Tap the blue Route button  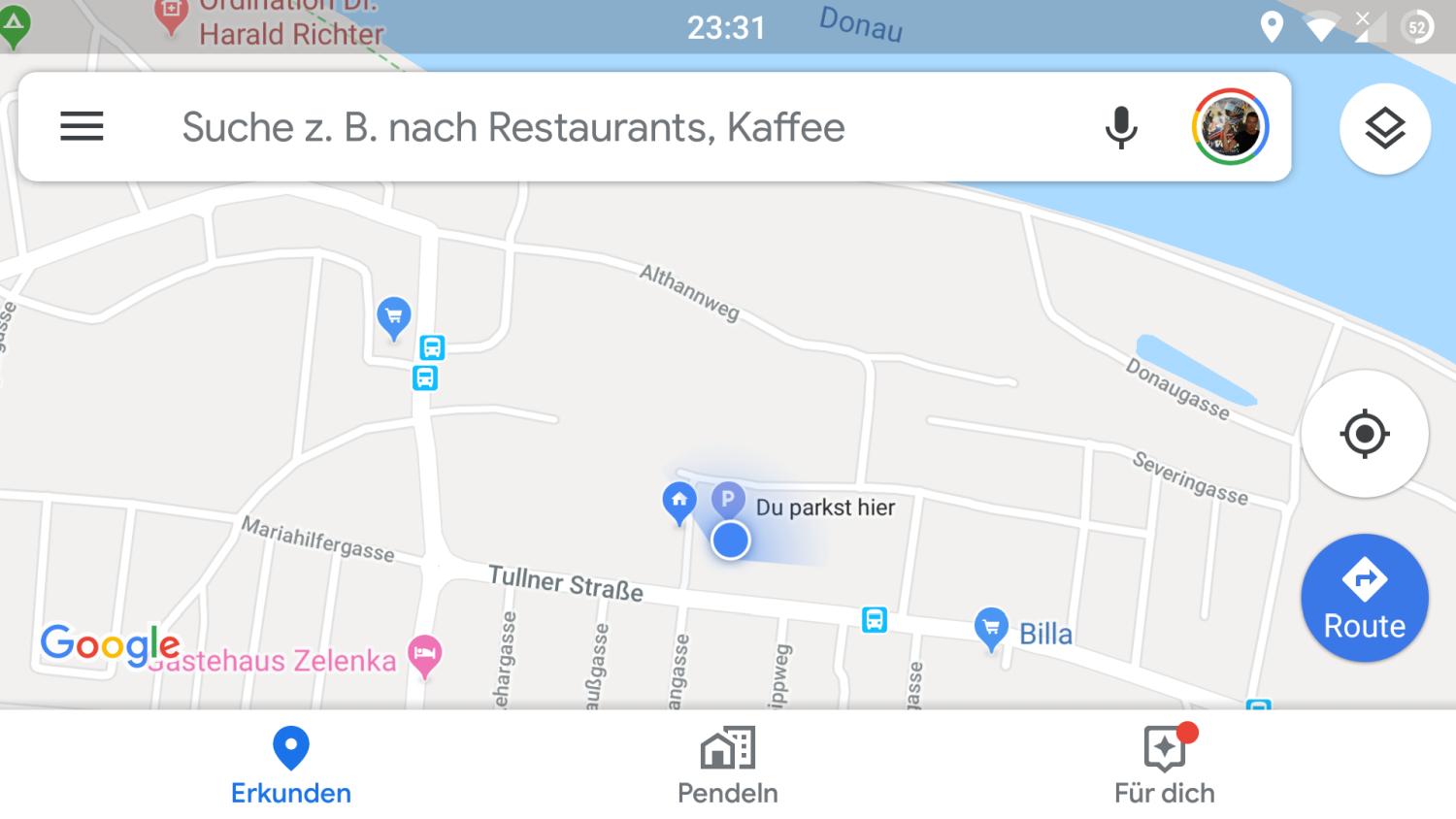(1364, 598)
